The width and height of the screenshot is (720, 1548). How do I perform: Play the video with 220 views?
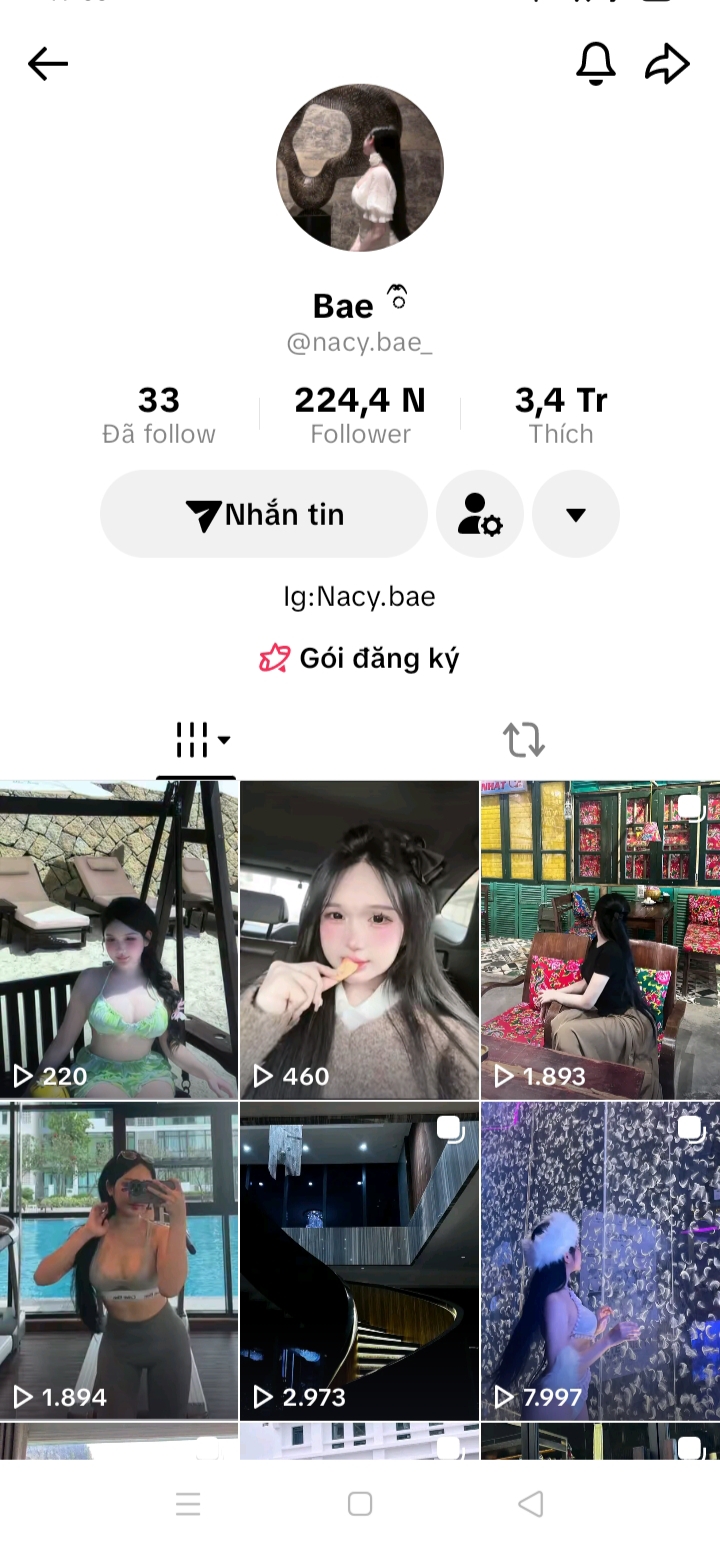(119, 940)
